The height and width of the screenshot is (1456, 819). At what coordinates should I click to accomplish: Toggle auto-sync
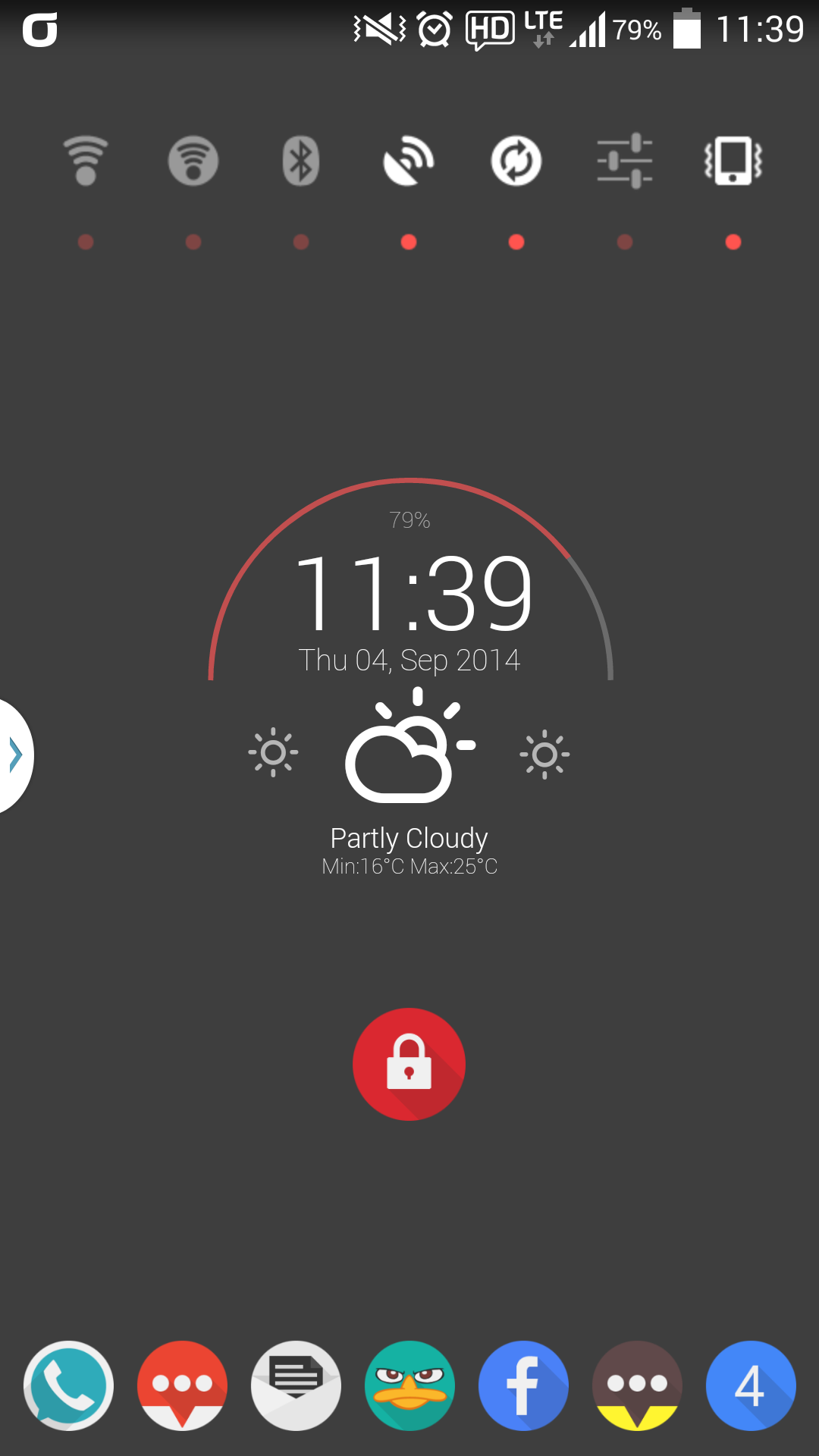tap(516, 161)
